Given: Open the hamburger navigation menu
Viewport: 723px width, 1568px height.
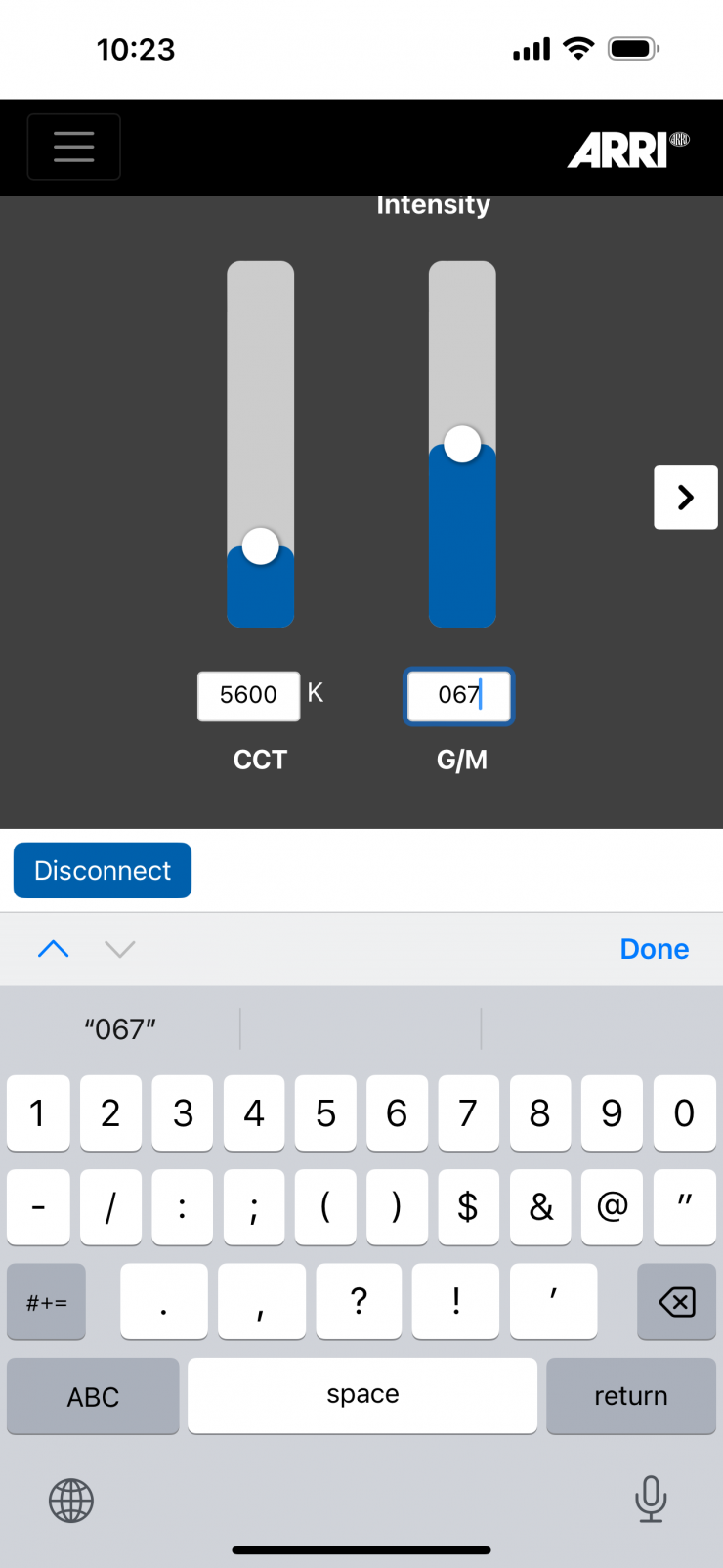Looking at the screenshot, I should coord(74,147).
